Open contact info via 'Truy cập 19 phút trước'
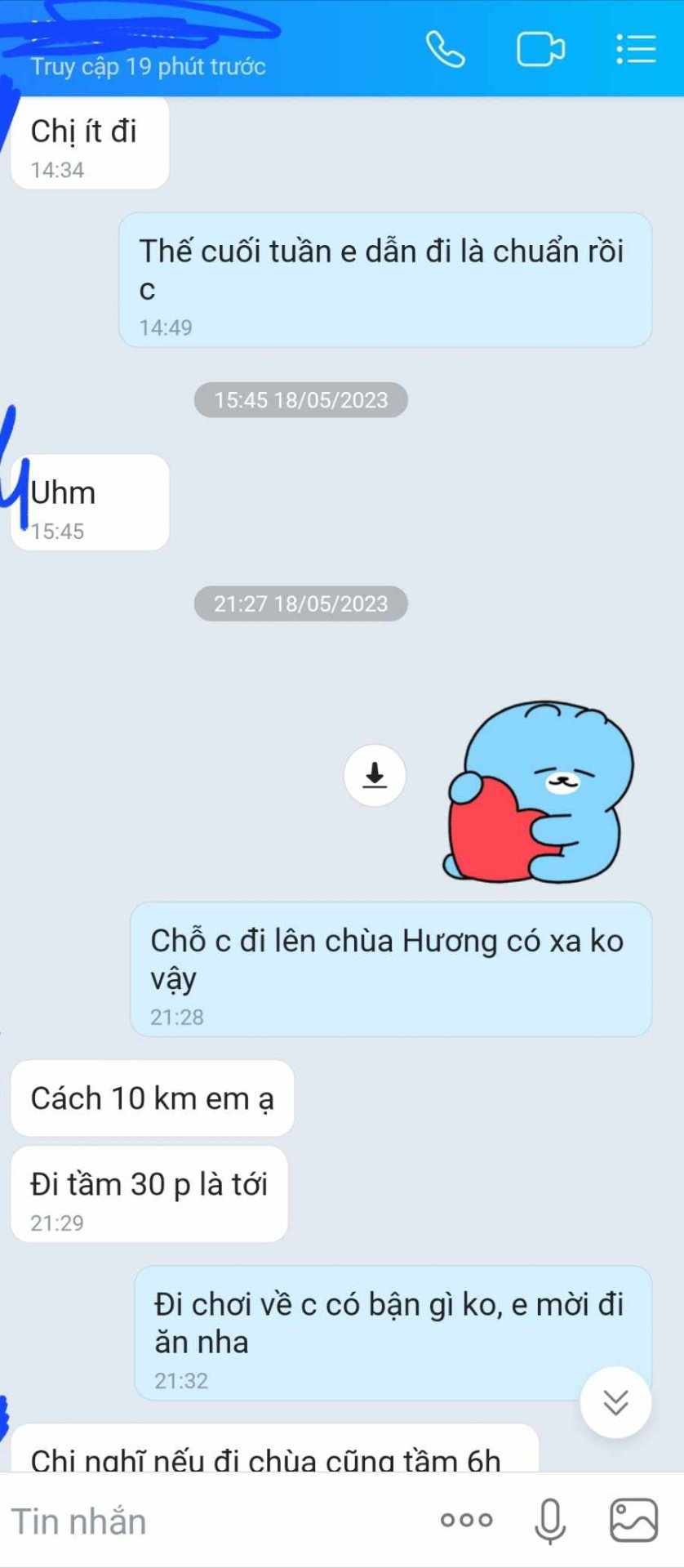Viewport: 684px width, 1568px height. click(147, 68)
